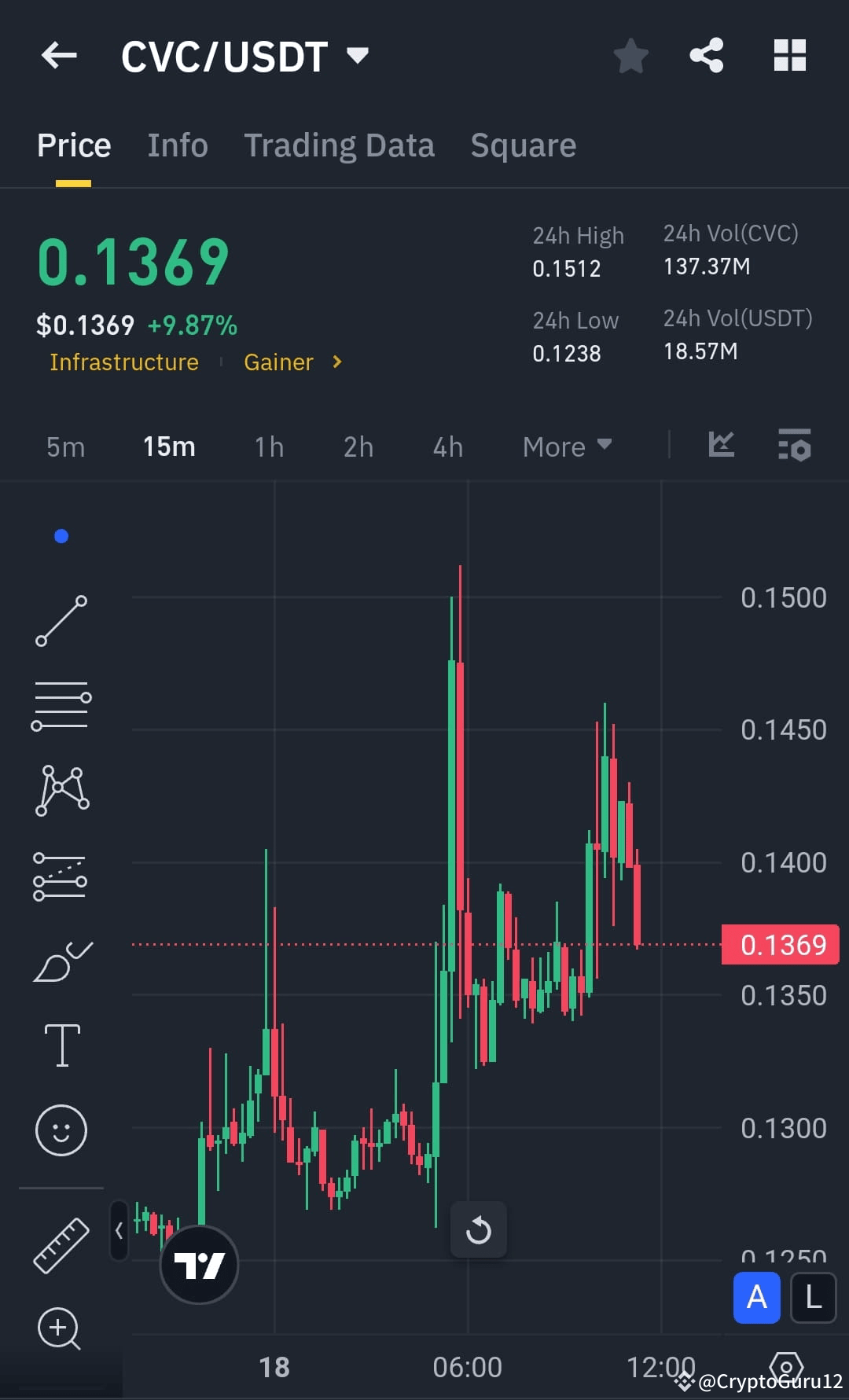The height and width of the screenshot is (1400, 849).
Task: Collapse the drawing tools sidebar
Action: [x=119, y=1232]
